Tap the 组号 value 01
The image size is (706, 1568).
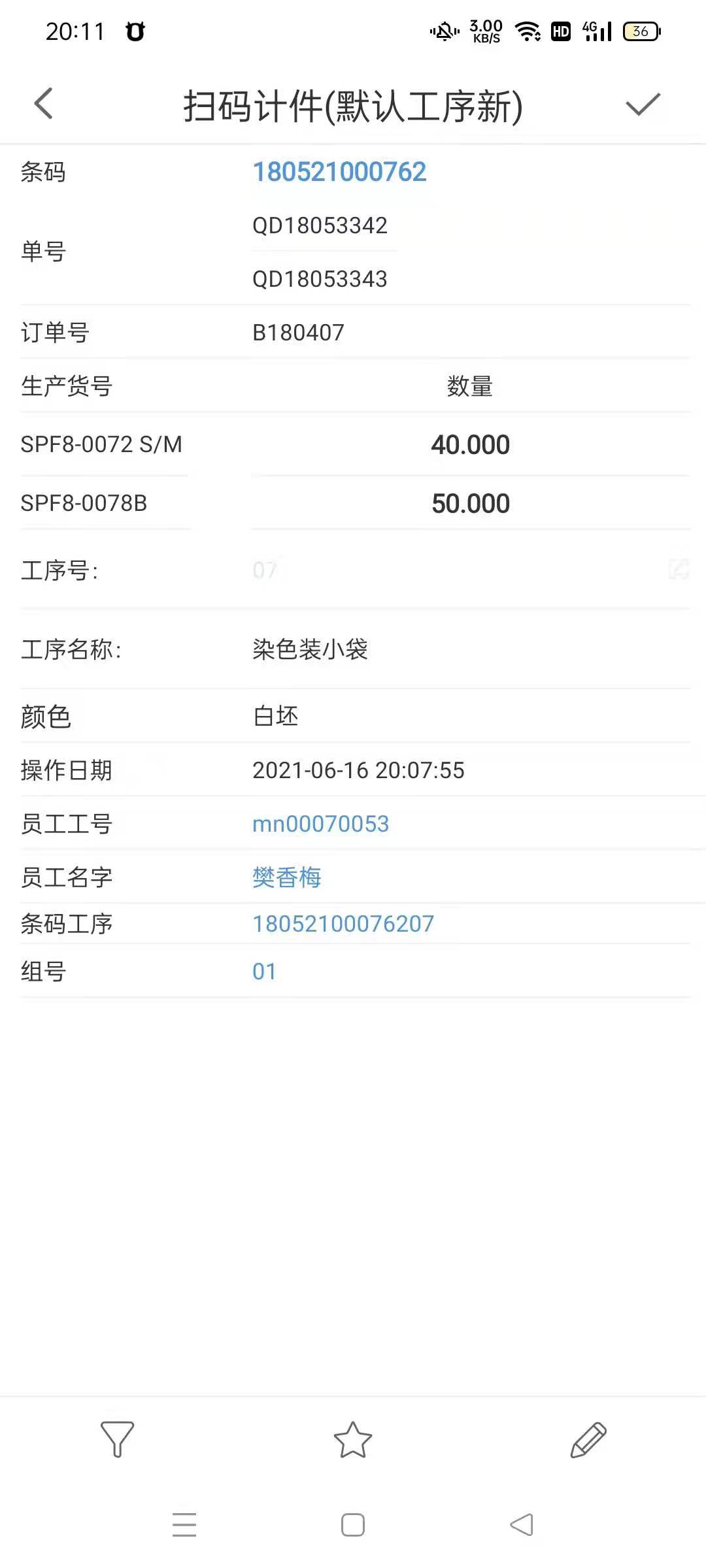[264, 972]
